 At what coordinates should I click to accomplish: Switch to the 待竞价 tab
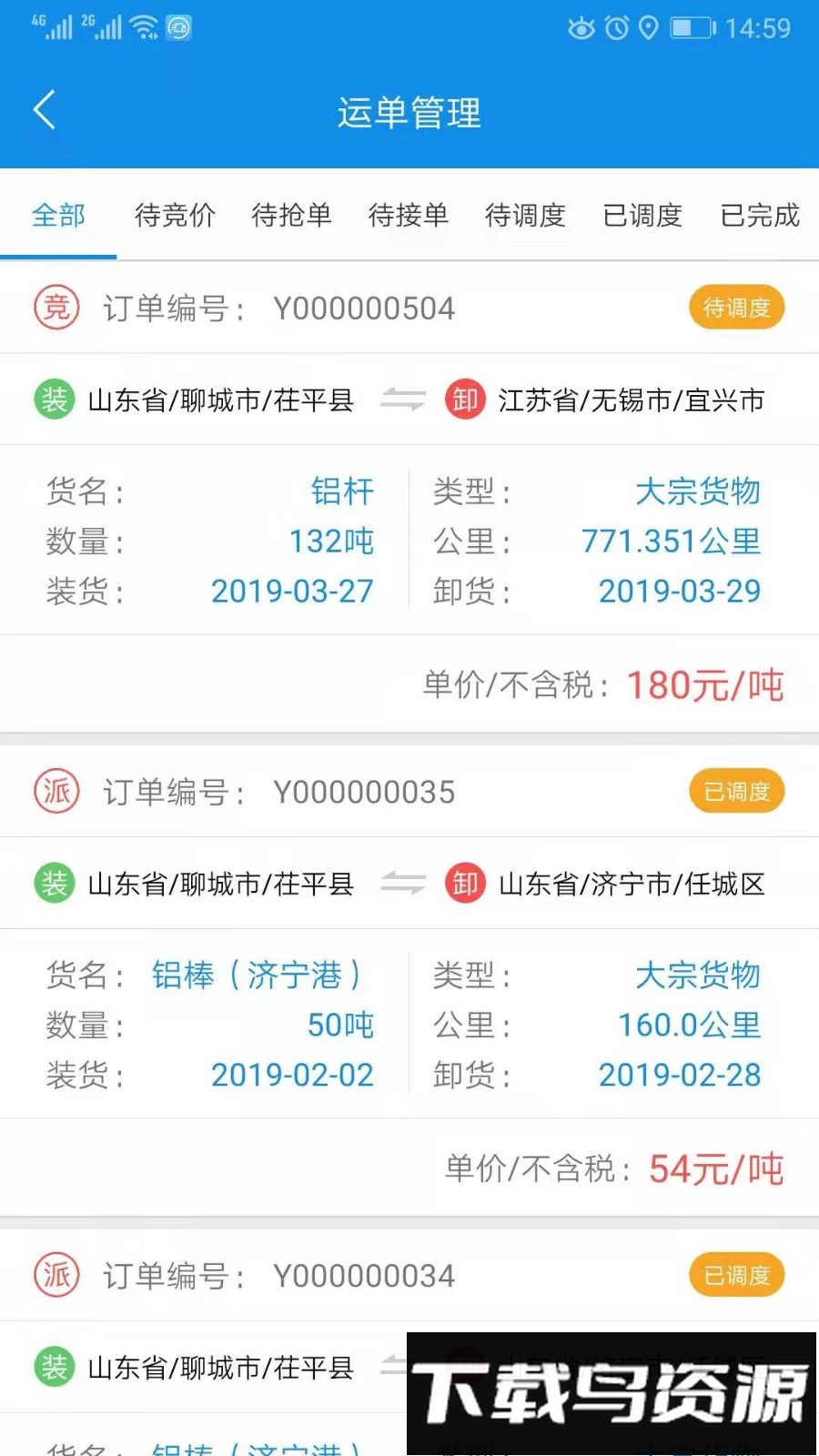pyautogui.click(x=175, y=216)
